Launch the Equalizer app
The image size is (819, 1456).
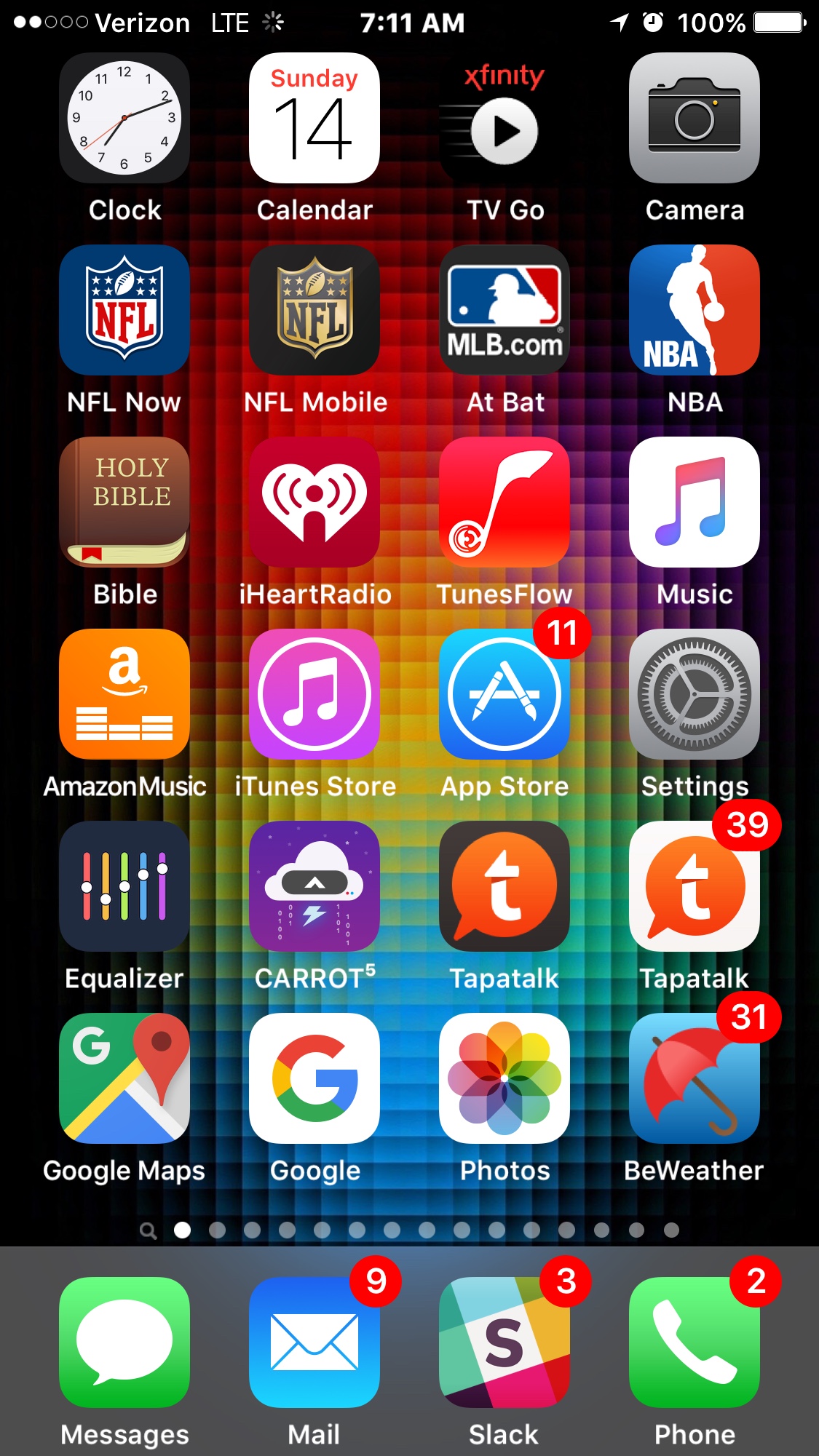click(124, 886)
